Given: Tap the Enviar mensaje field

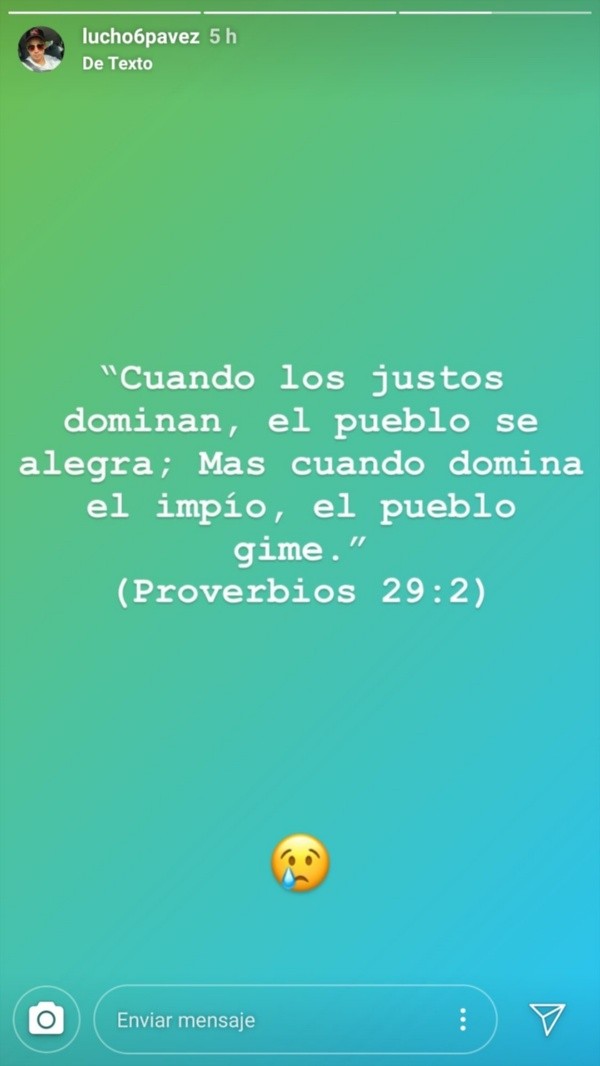Looking at the screenshot, I should pyautogui.click(x=270, y=1020).
